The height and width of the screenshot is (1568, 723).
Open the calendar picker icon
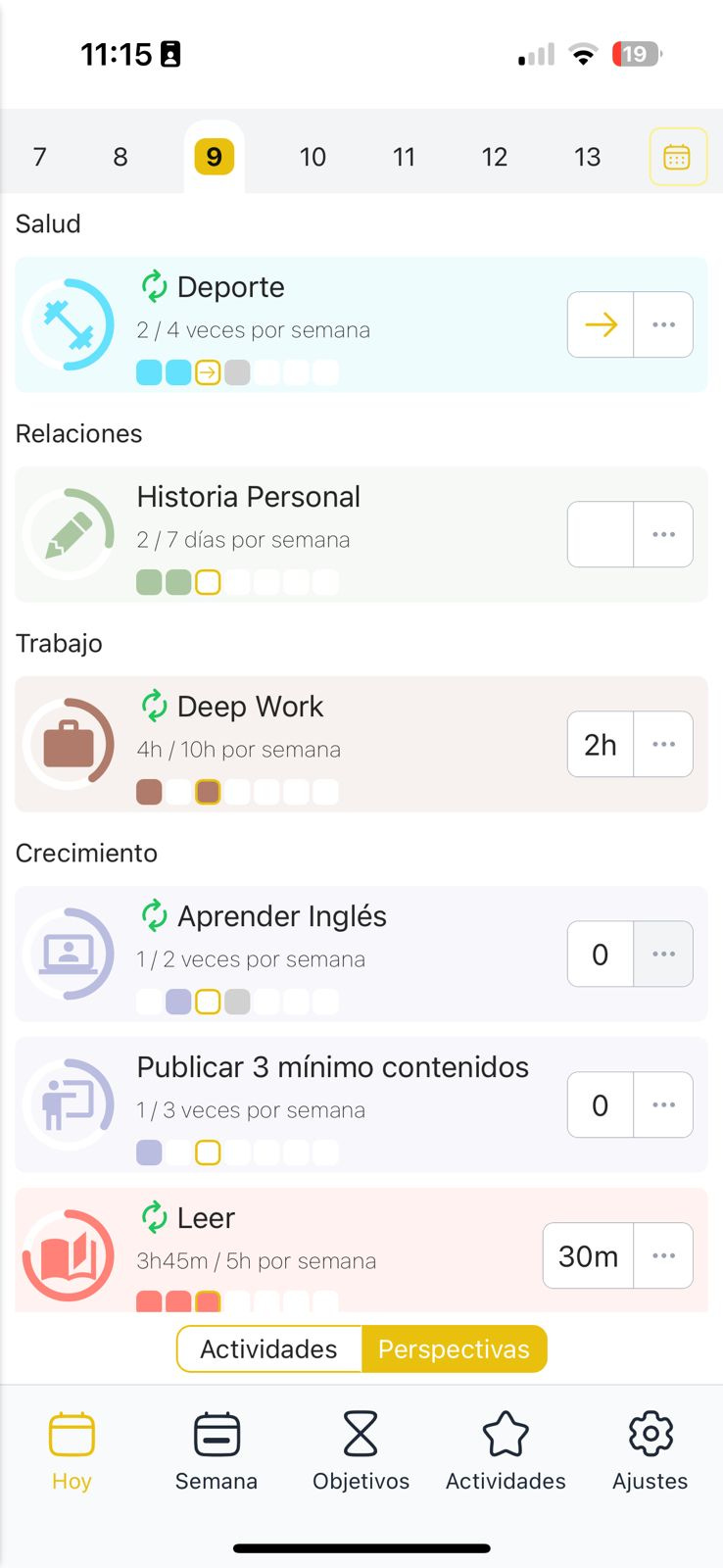point(678,157)
